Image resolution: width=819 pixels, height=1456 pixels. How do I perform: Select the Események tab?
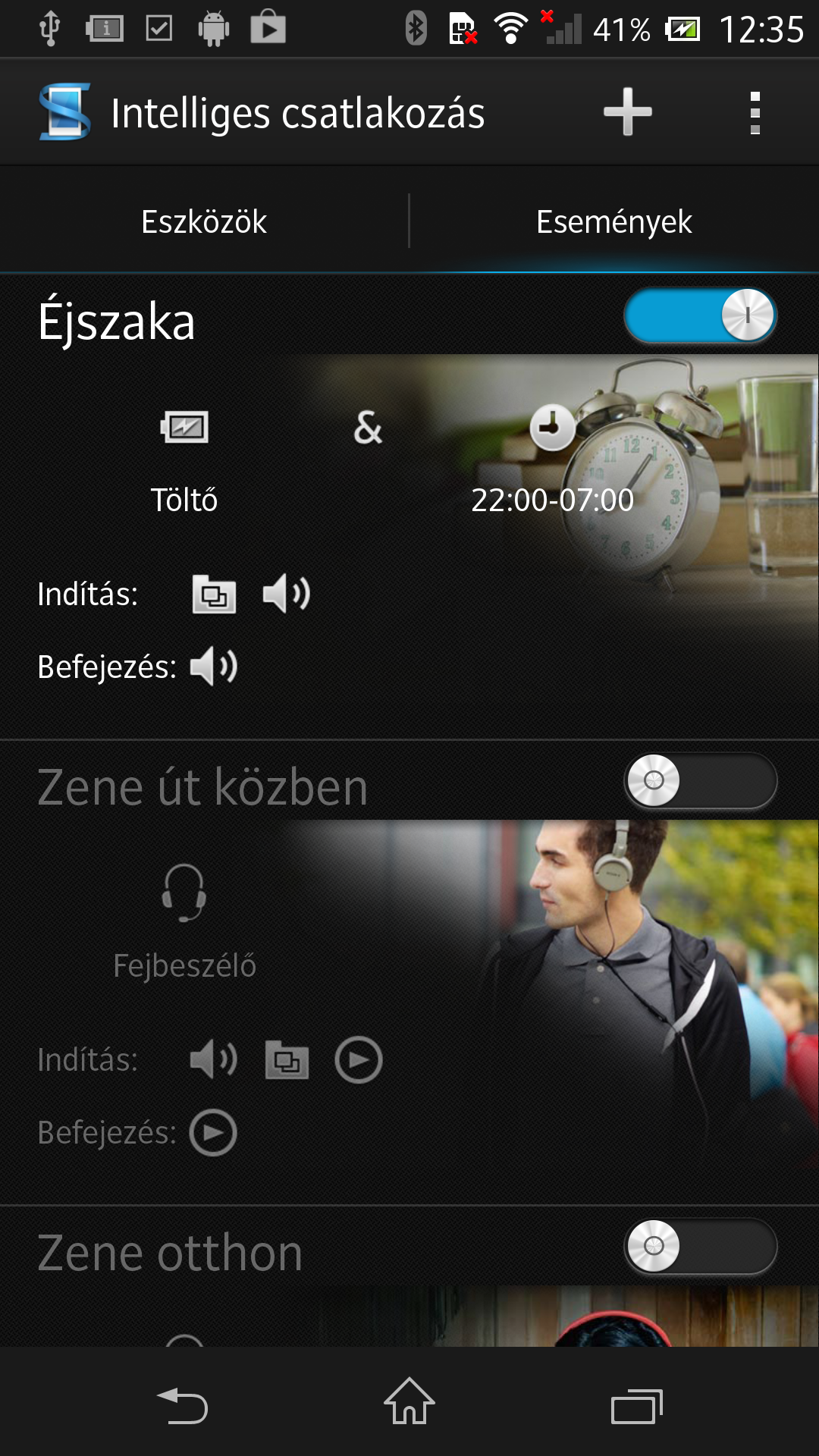(x=613, y=221)
